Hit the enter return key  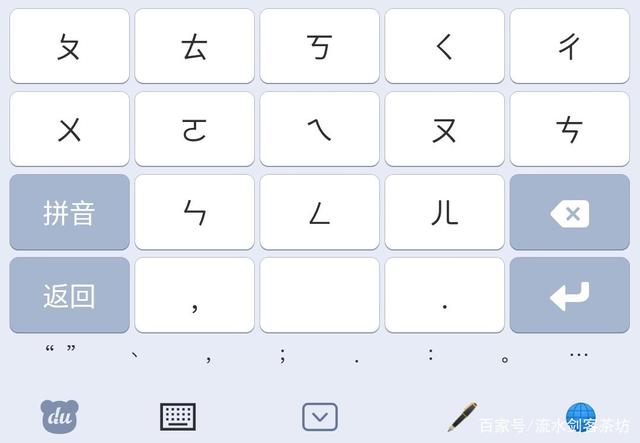569,295
